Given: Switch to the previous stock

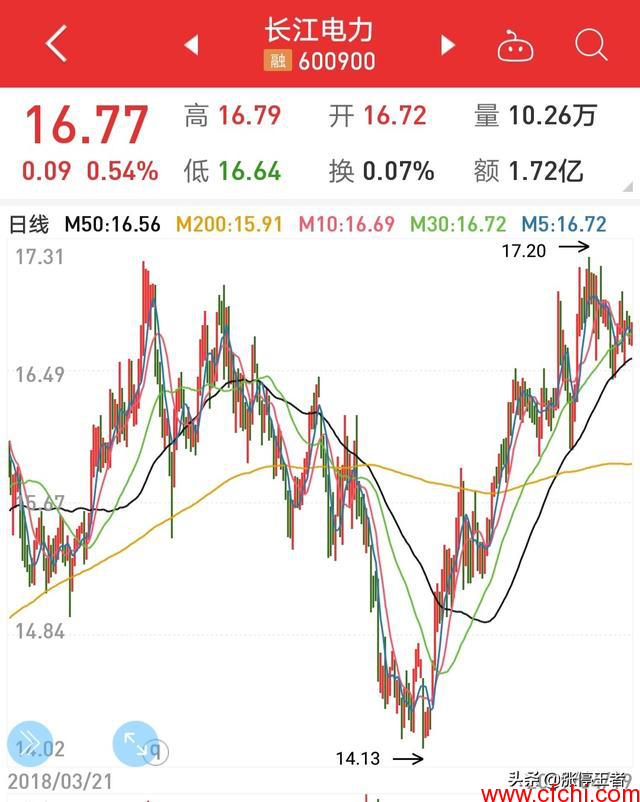Looking at the screenshot, I should click(191, 45).
